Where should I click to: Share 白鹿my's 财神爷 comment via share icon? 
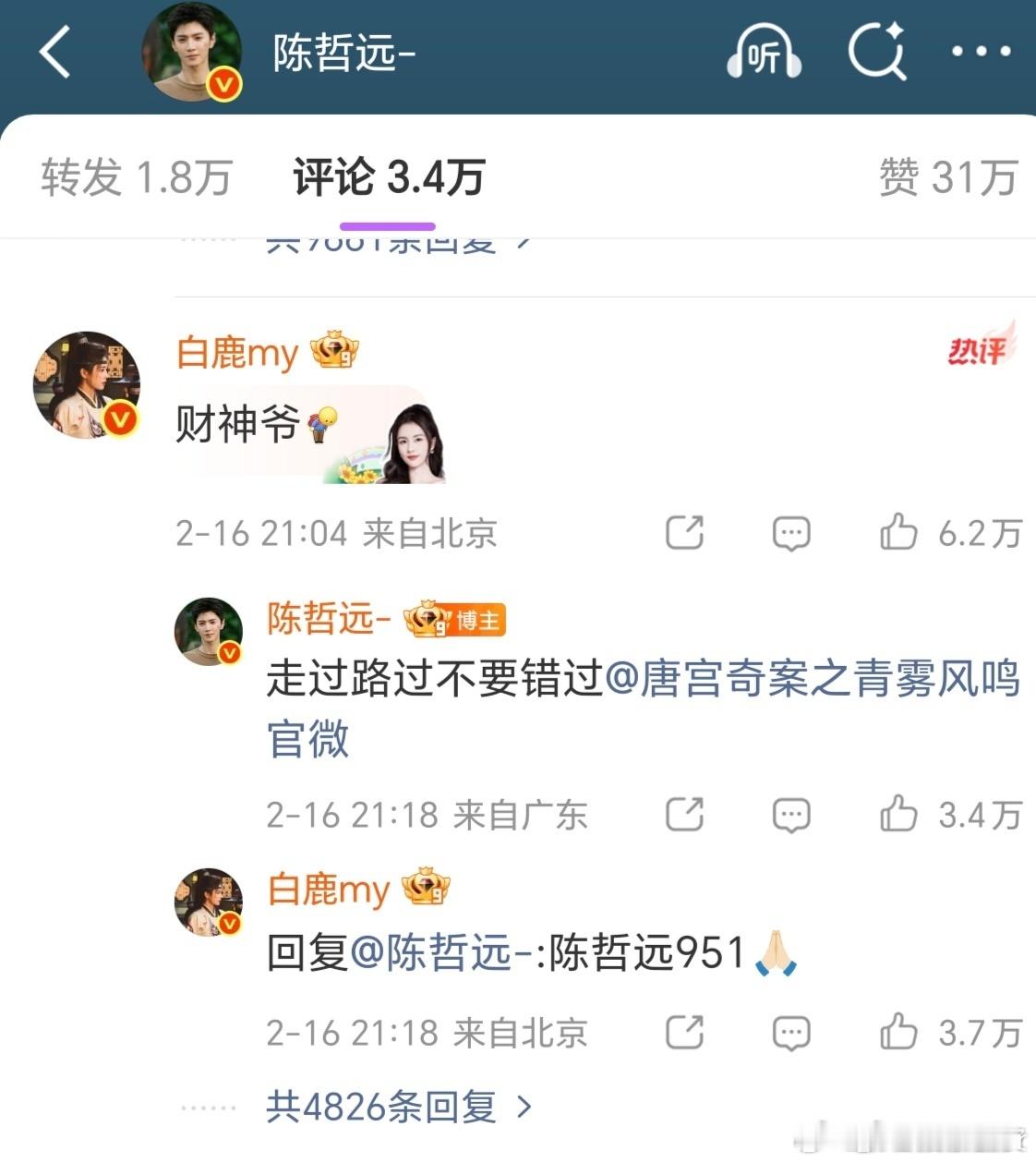tap(684, 533)
